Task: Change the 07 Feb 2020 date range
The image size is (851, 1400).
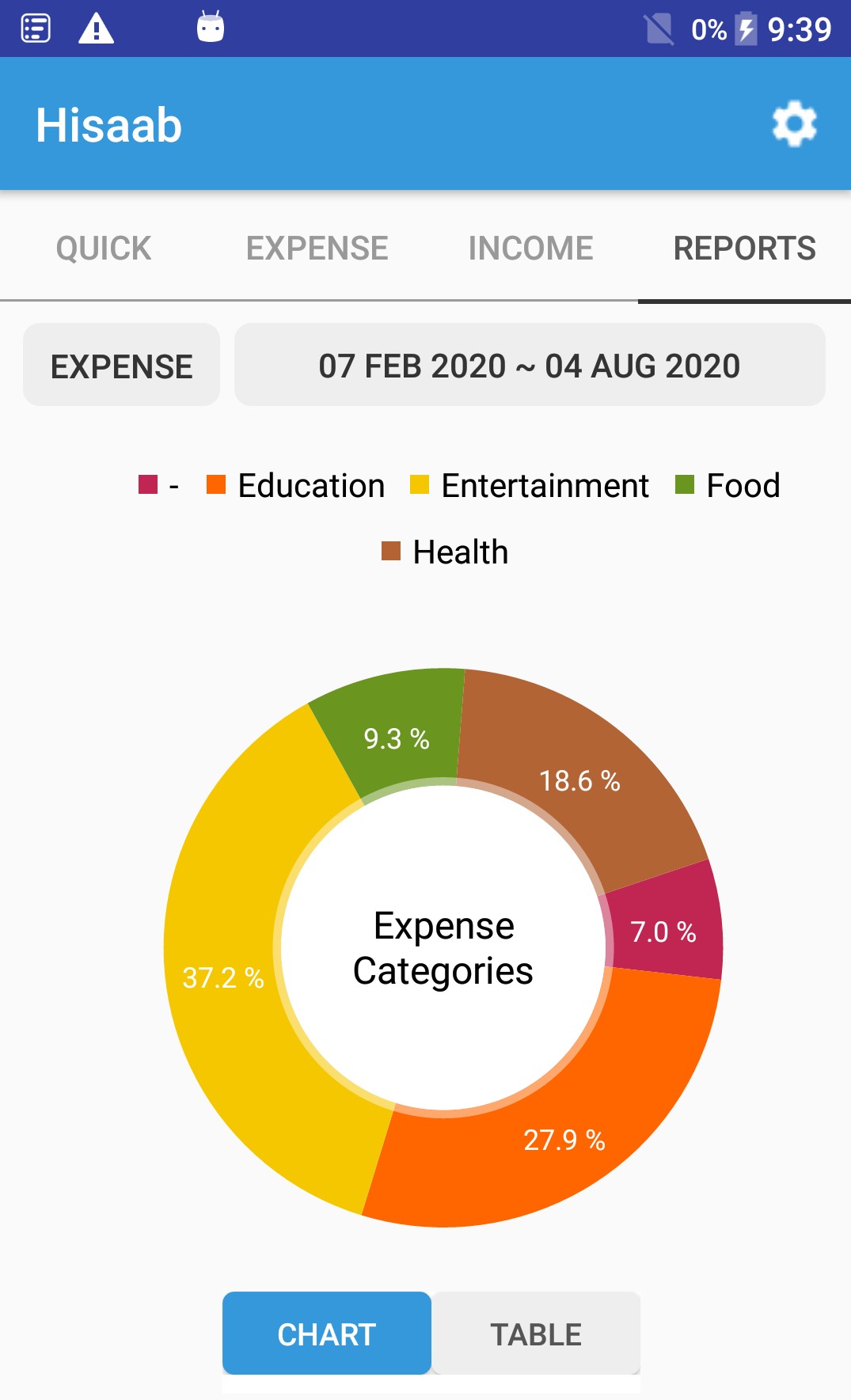Action: coord(530,366)
